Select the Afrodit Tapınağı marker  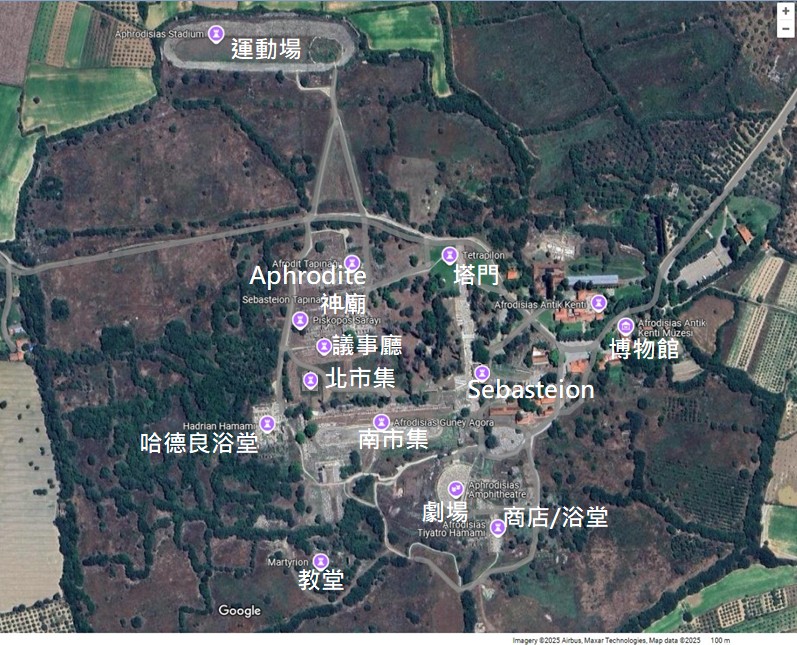click(x=352, y=262)
